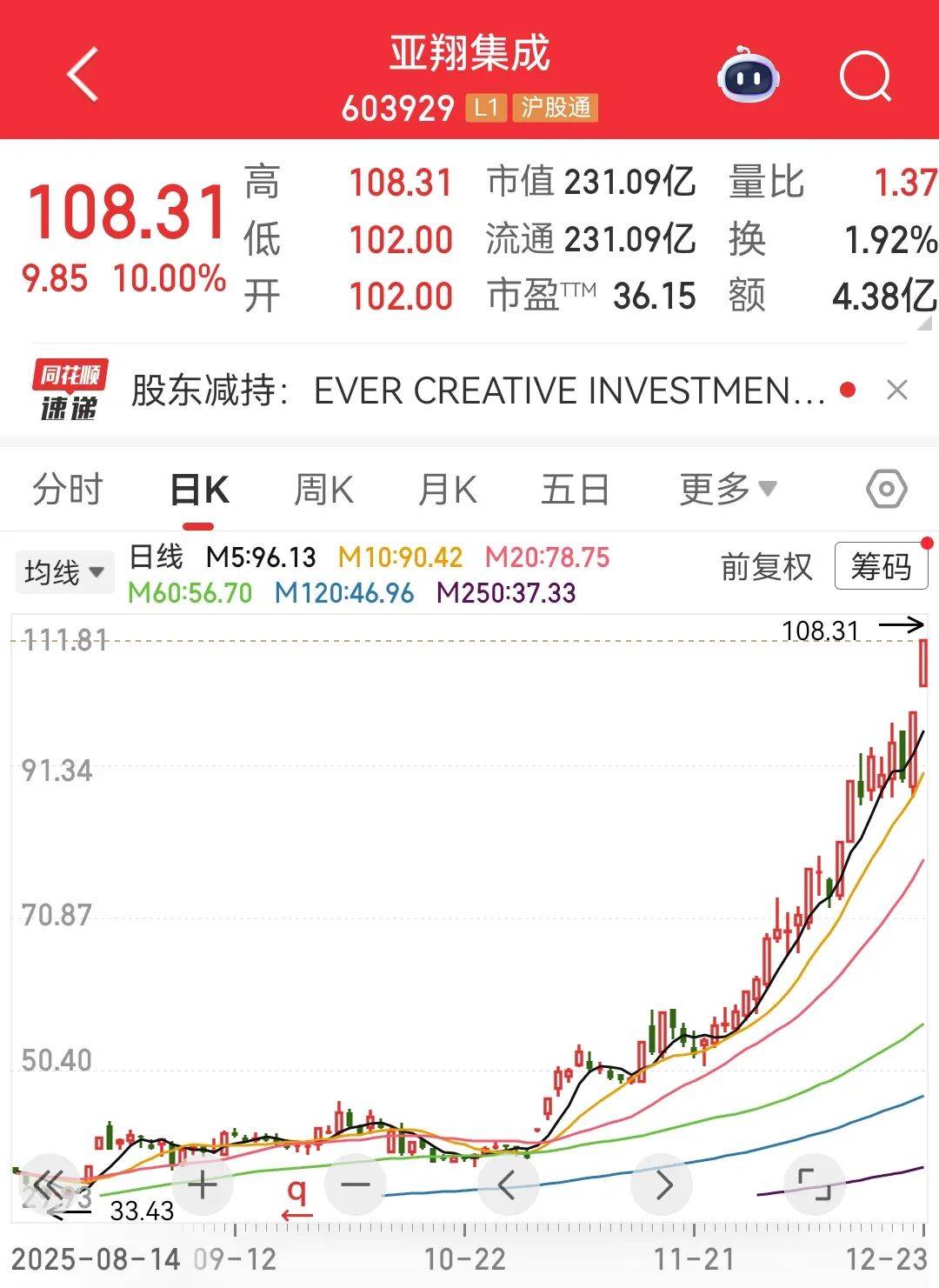This screenshot has width=939, height=1288.
Task: Open chart settings hexagon icon
Action: [886, 490]
